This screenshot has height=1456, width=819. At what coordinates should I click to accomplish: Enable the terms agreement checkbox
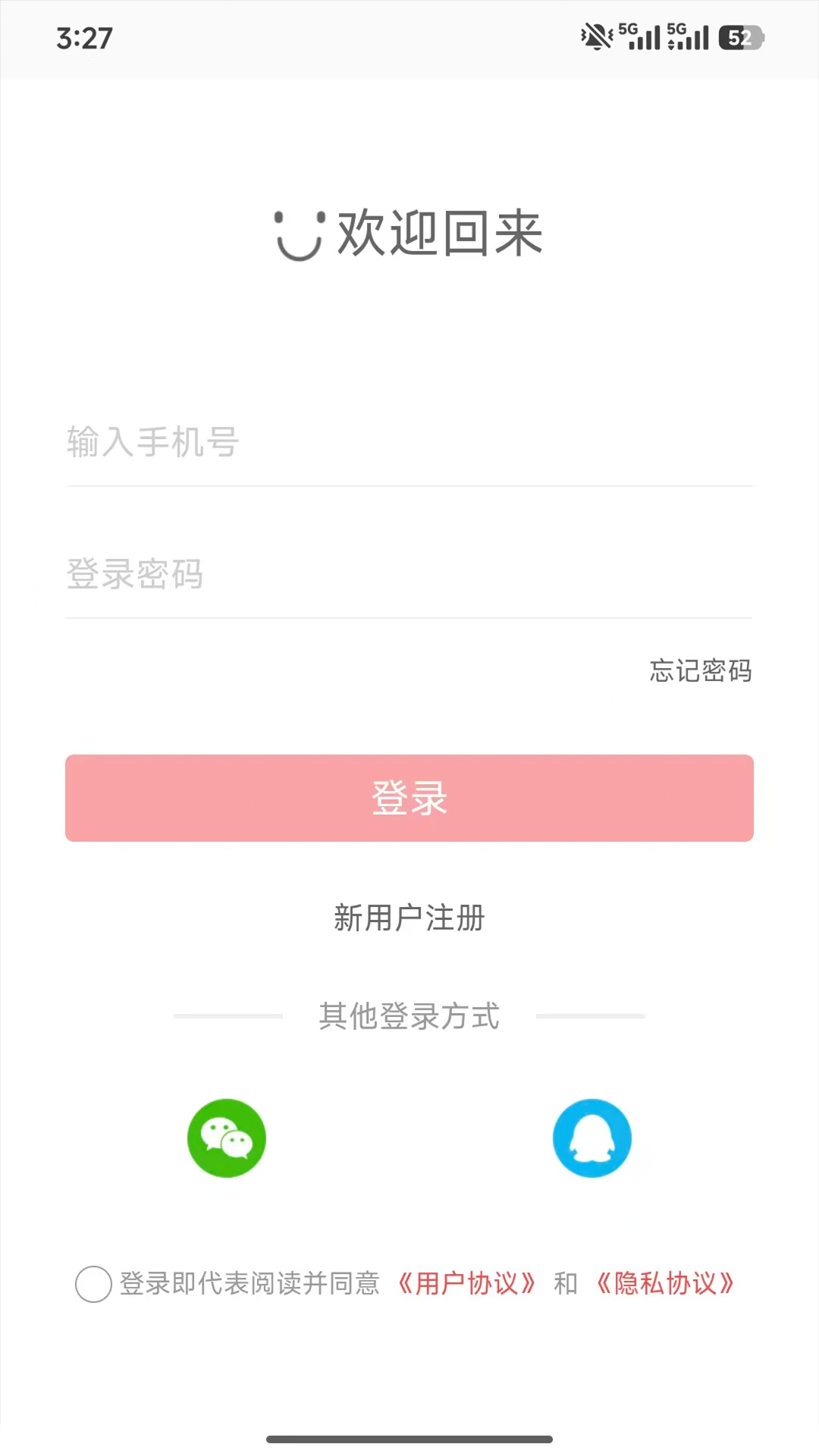pyautogui.click(x=93, y=1283)
